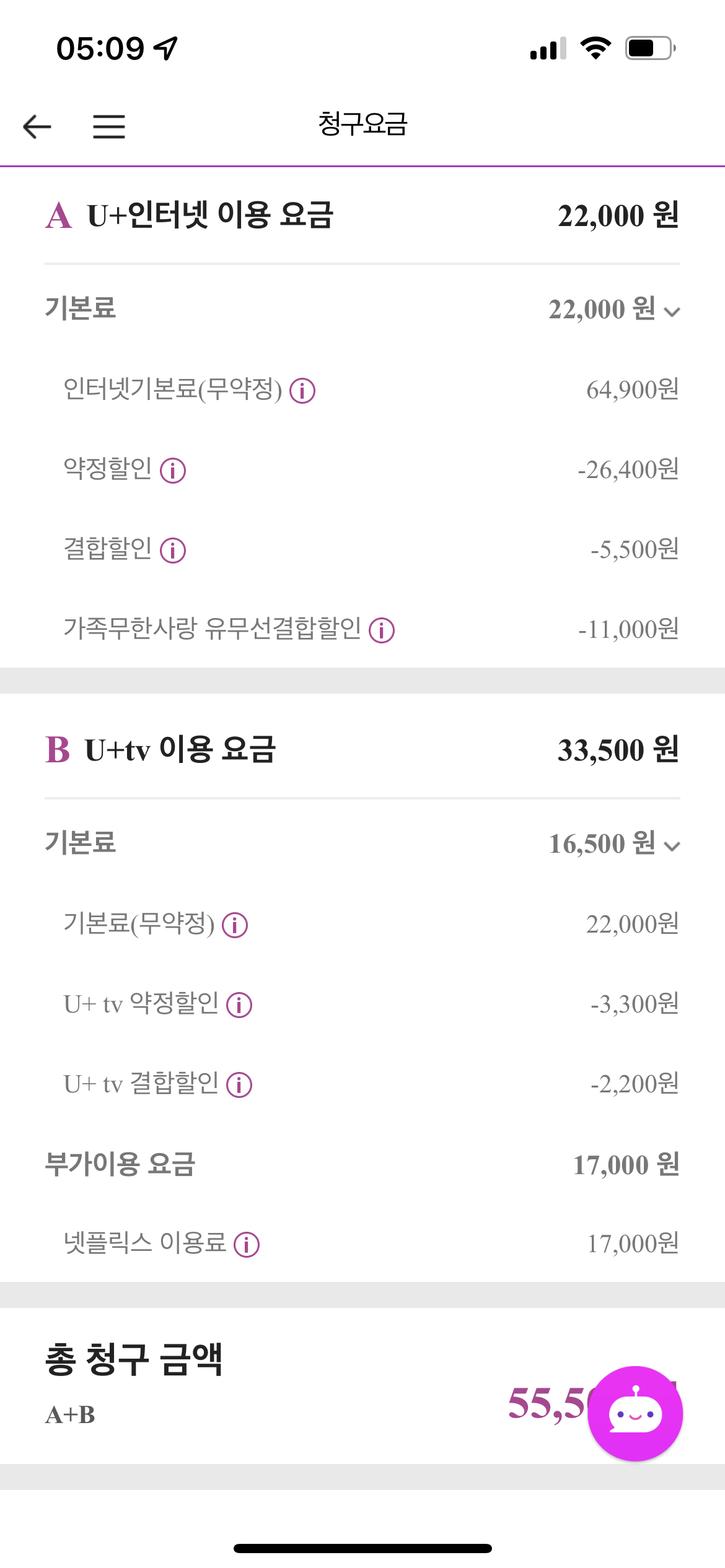Open the chatbot floating button
The height and width of the screenshot is (1568, 725).
click(x=635, y=1413)
